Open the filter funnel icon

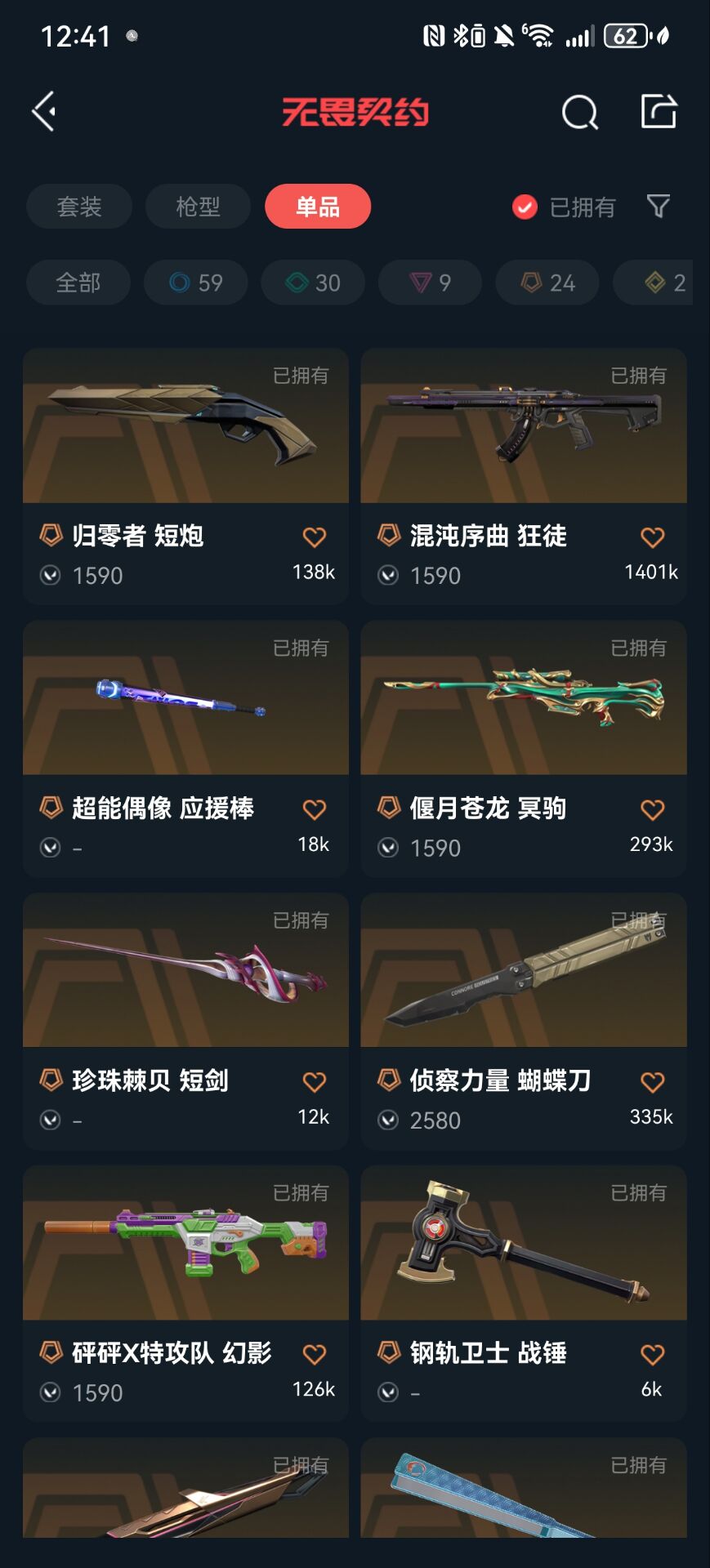point(658,207)
